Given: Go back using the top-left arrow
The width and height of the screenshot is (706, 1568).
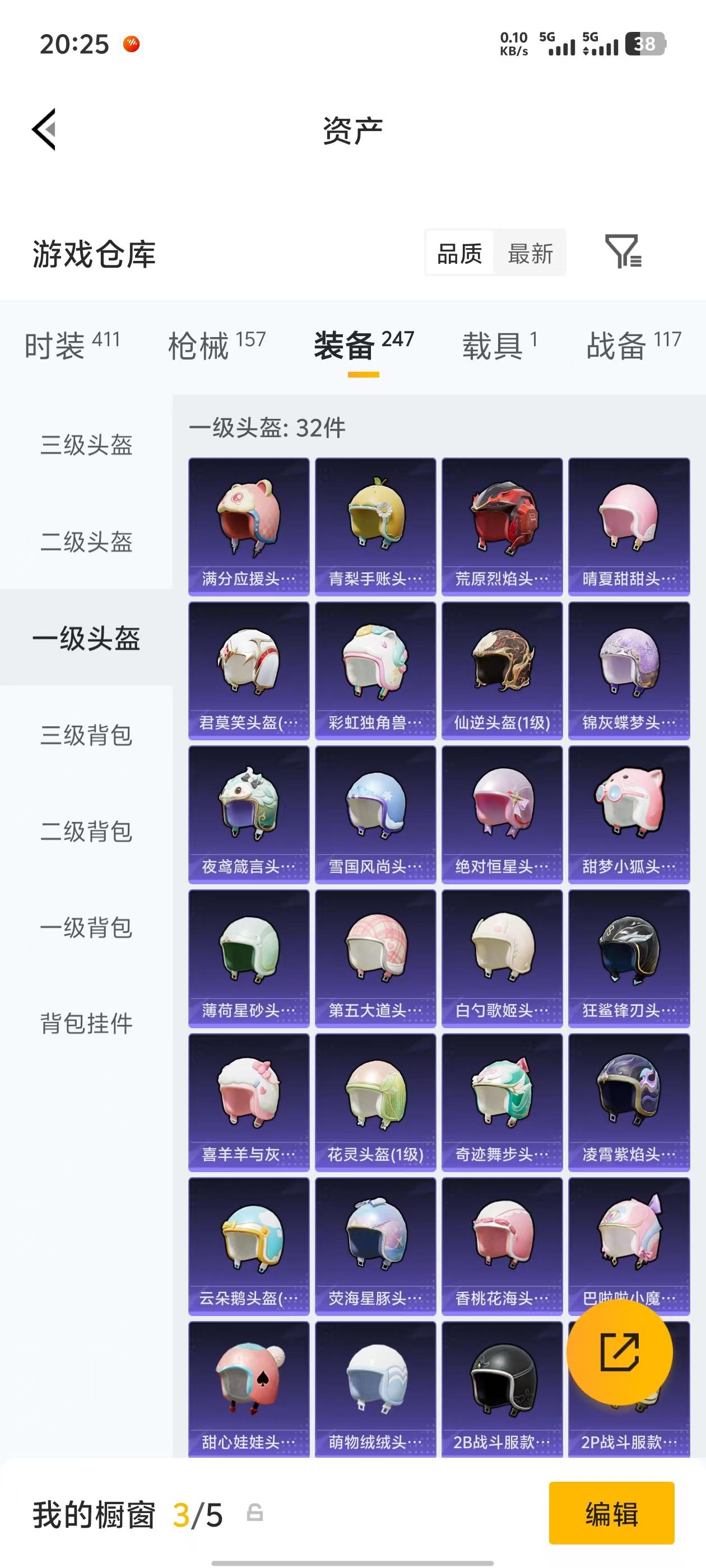Looking at the screenshot, I should point(44,129).
